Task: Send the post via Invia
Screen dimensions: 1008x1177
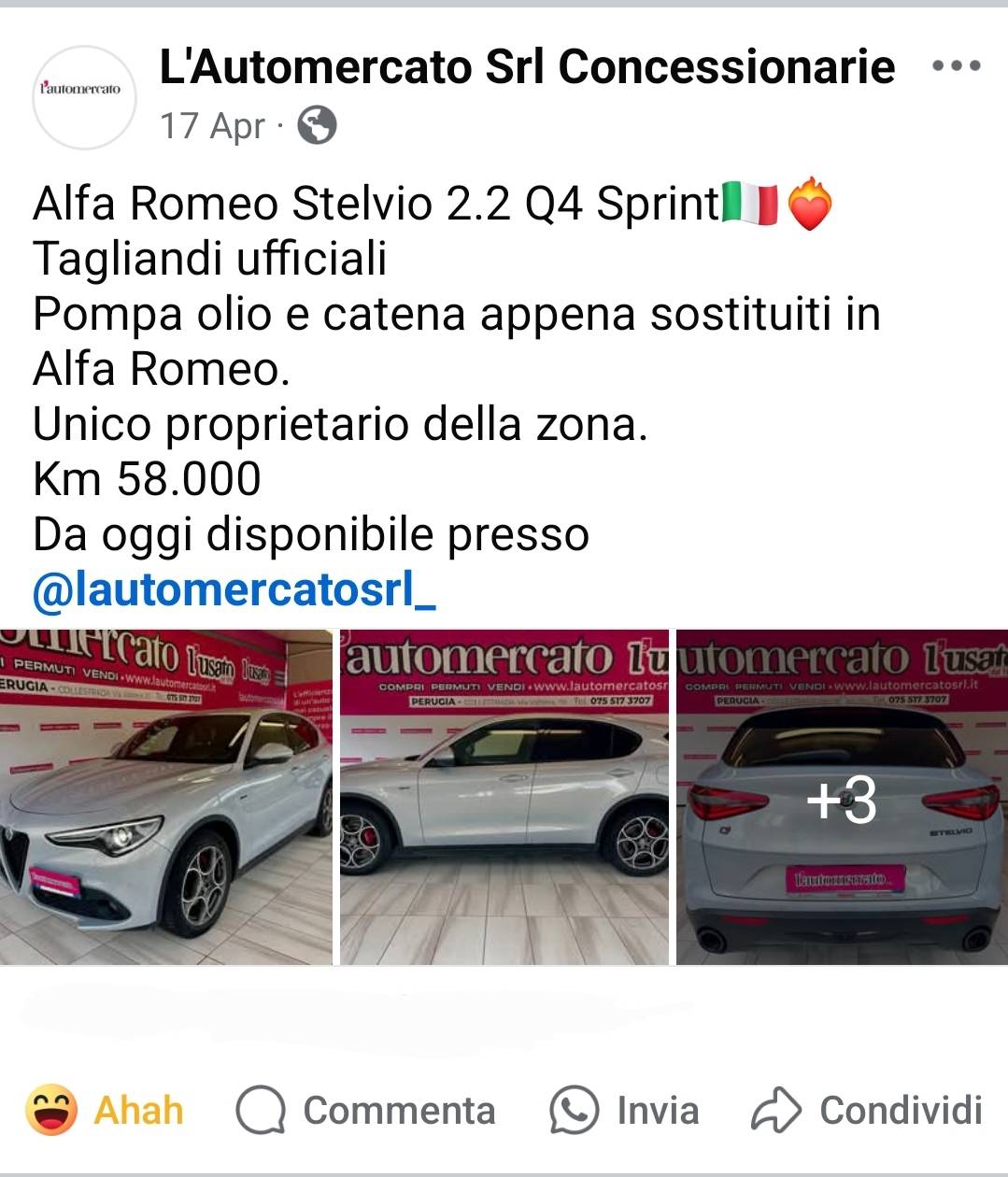Action: click(x=624, y=1110)
